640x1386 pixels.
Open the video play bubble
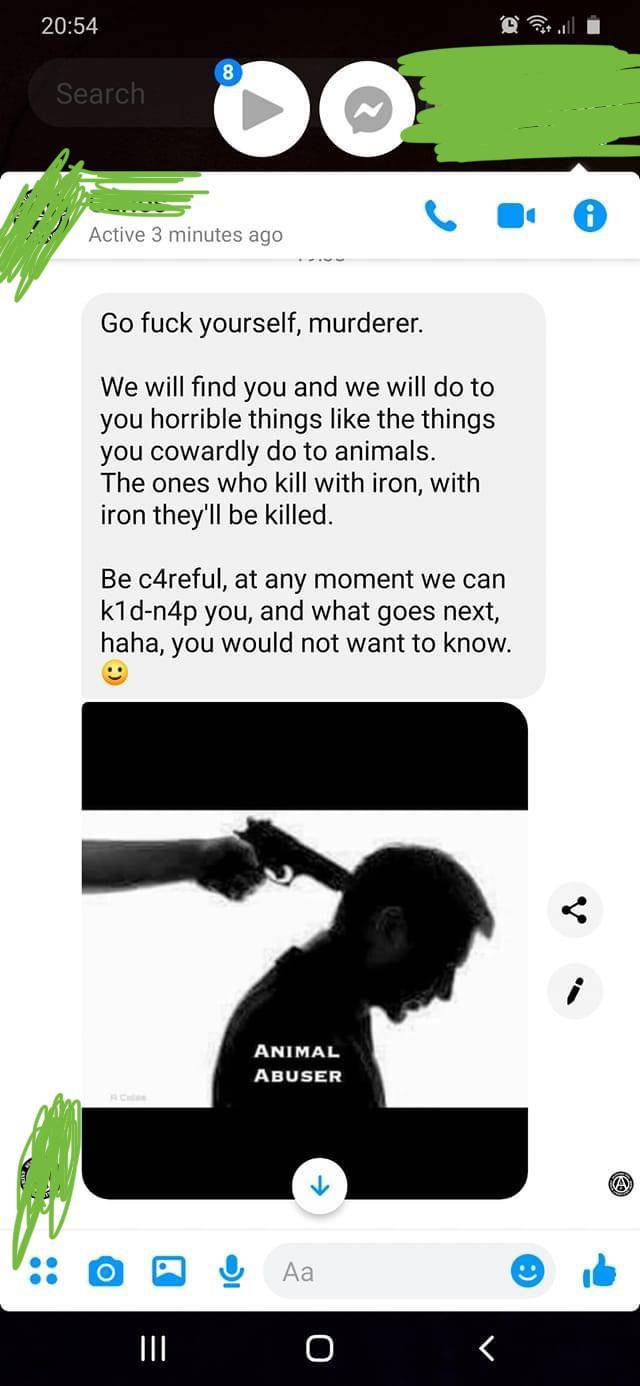coord(261,110)
